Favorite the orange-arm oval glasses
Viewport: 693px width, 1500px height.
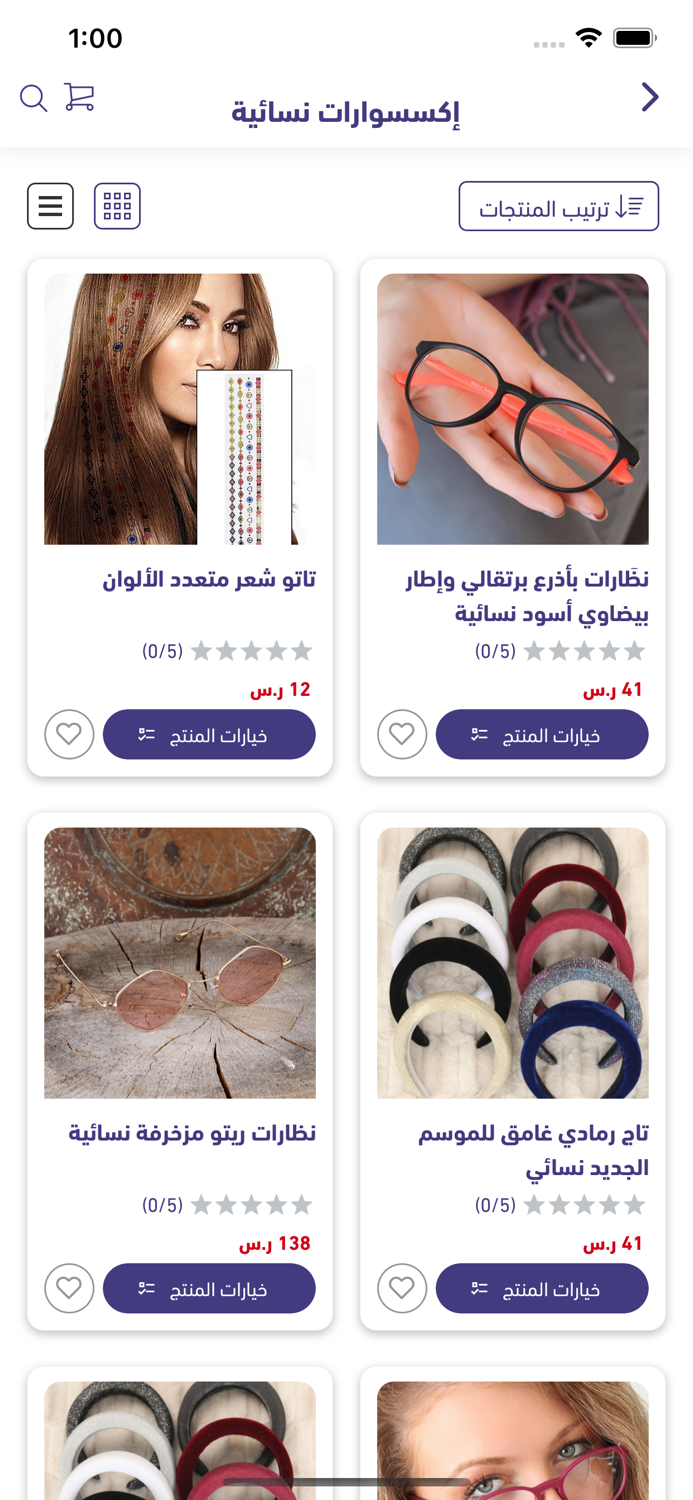tap(402, 735)
